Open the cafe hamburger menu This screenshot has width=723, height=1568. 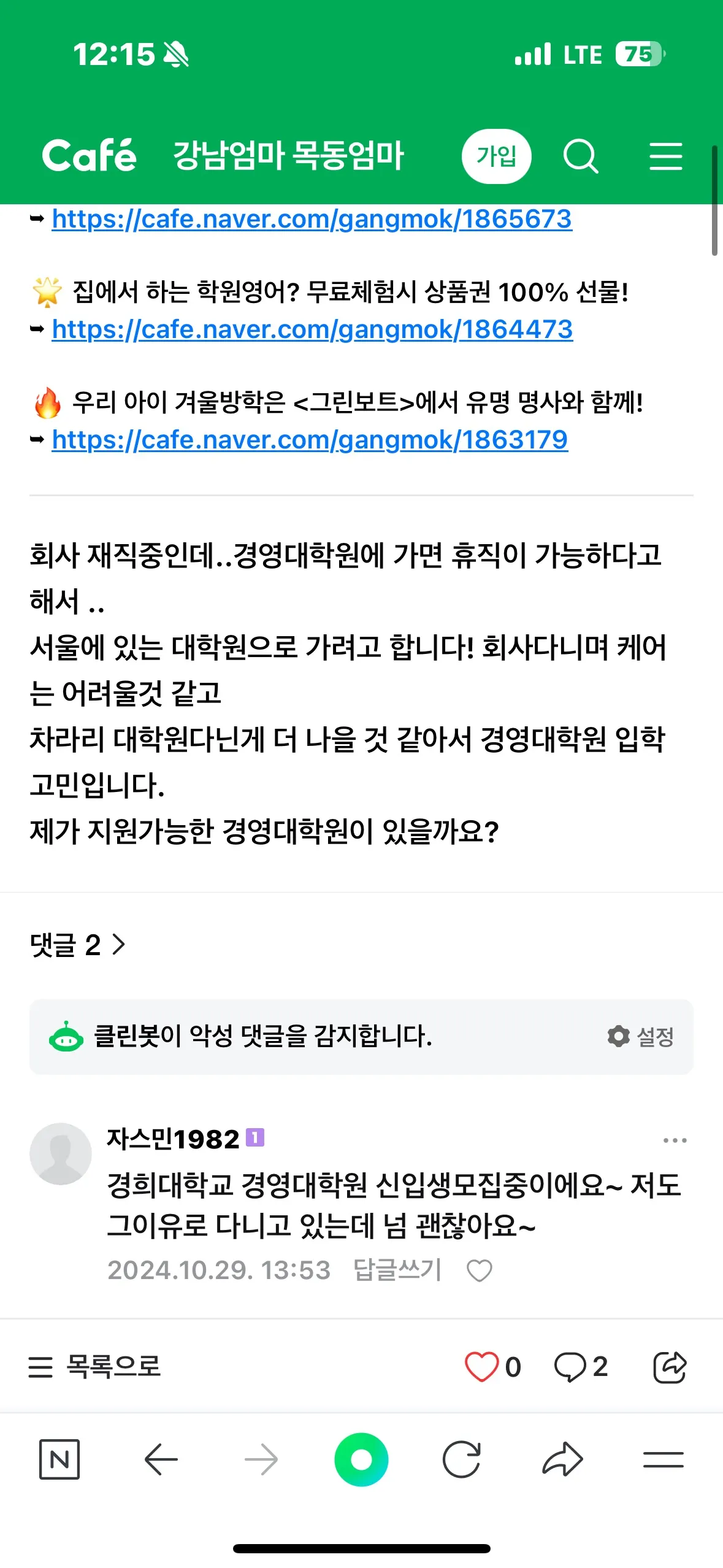(665, 156)
